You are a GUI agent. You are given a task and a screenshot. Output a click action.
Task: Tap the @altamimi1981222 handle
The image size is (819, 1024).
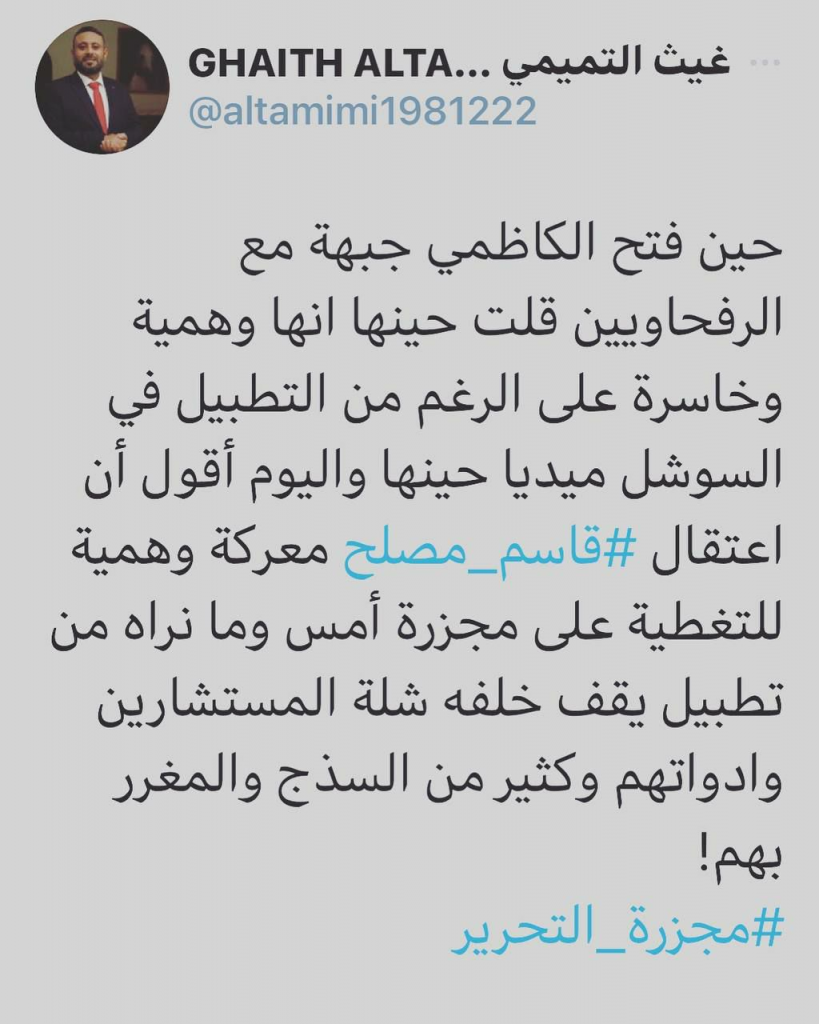point(360,111)
